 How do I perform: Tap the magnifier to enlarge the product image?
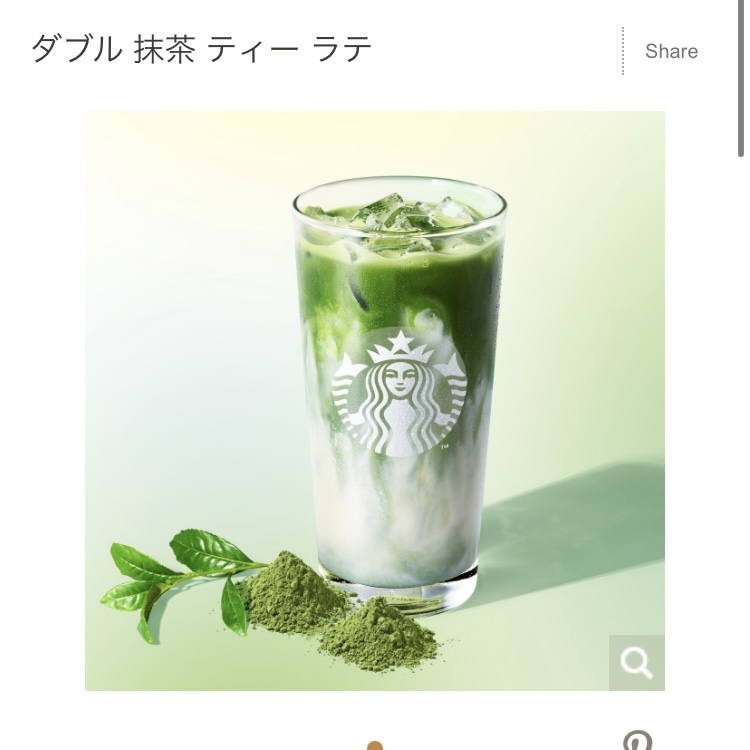tap(636, 662)
